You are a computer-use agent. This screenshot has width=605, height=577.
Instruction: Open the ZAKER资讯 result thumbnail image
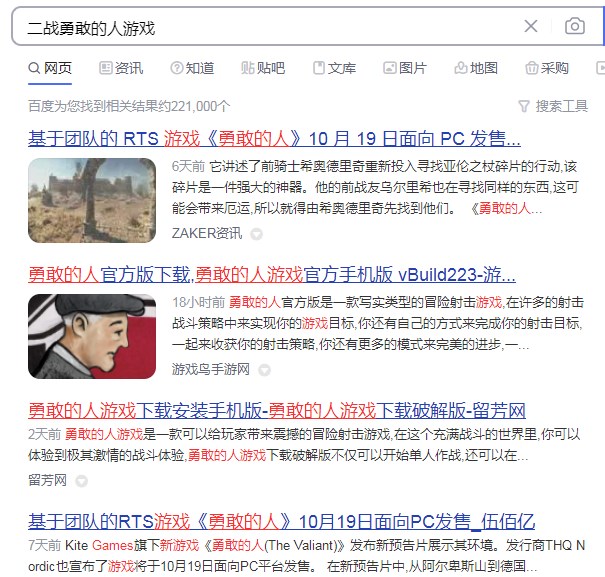92,200
